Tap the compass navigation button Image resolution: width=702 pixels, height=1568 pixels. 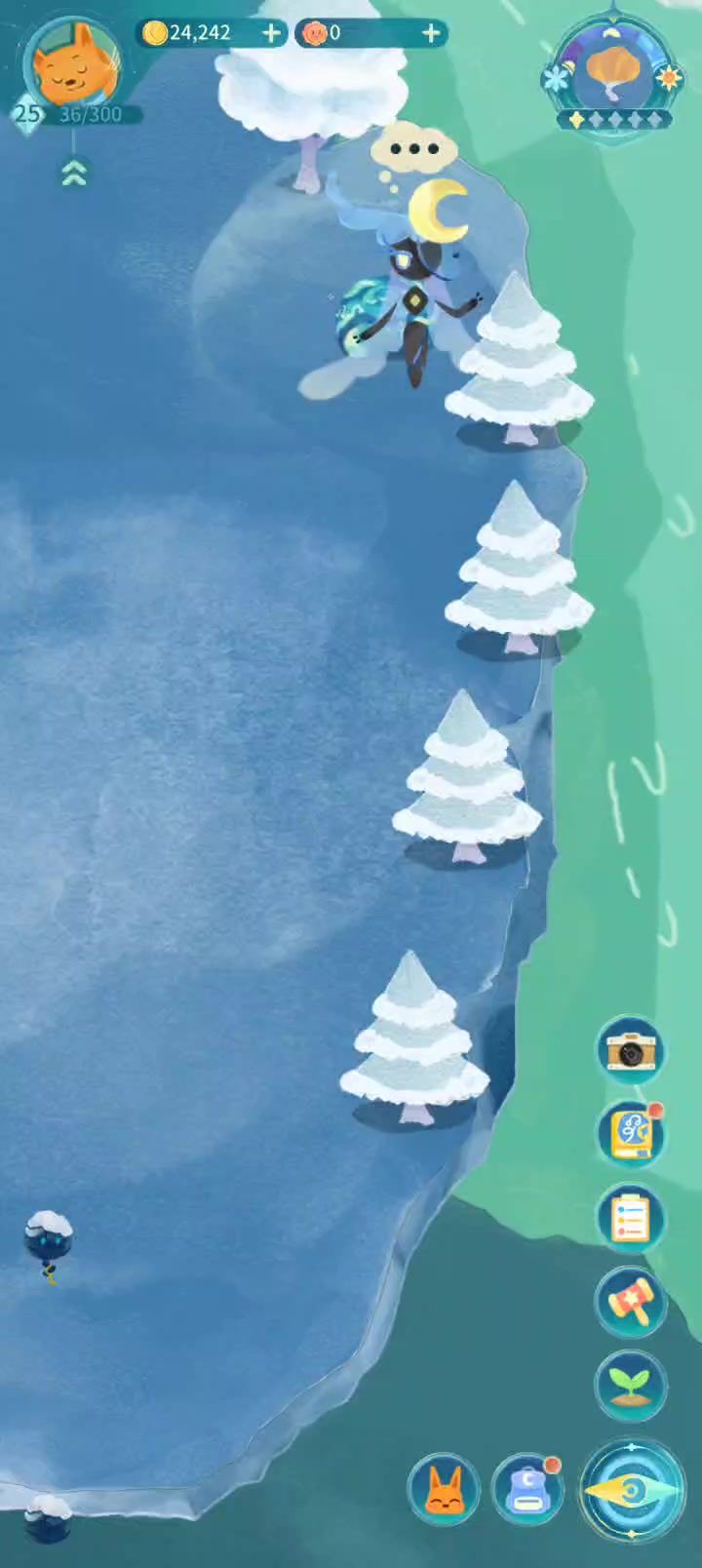coord(632,1491)
